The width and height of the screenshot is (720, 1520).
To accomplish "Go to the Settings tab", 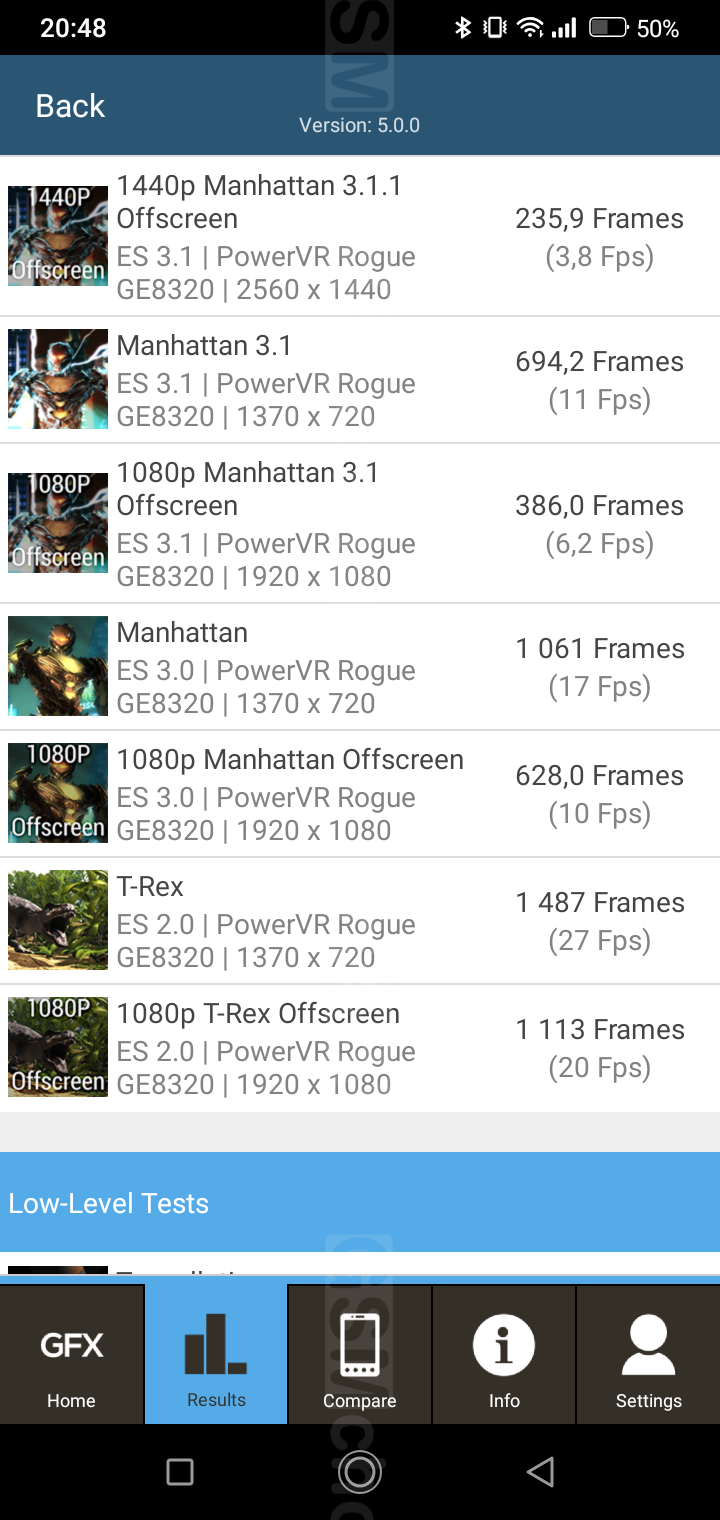I will tap(648, 1355).
